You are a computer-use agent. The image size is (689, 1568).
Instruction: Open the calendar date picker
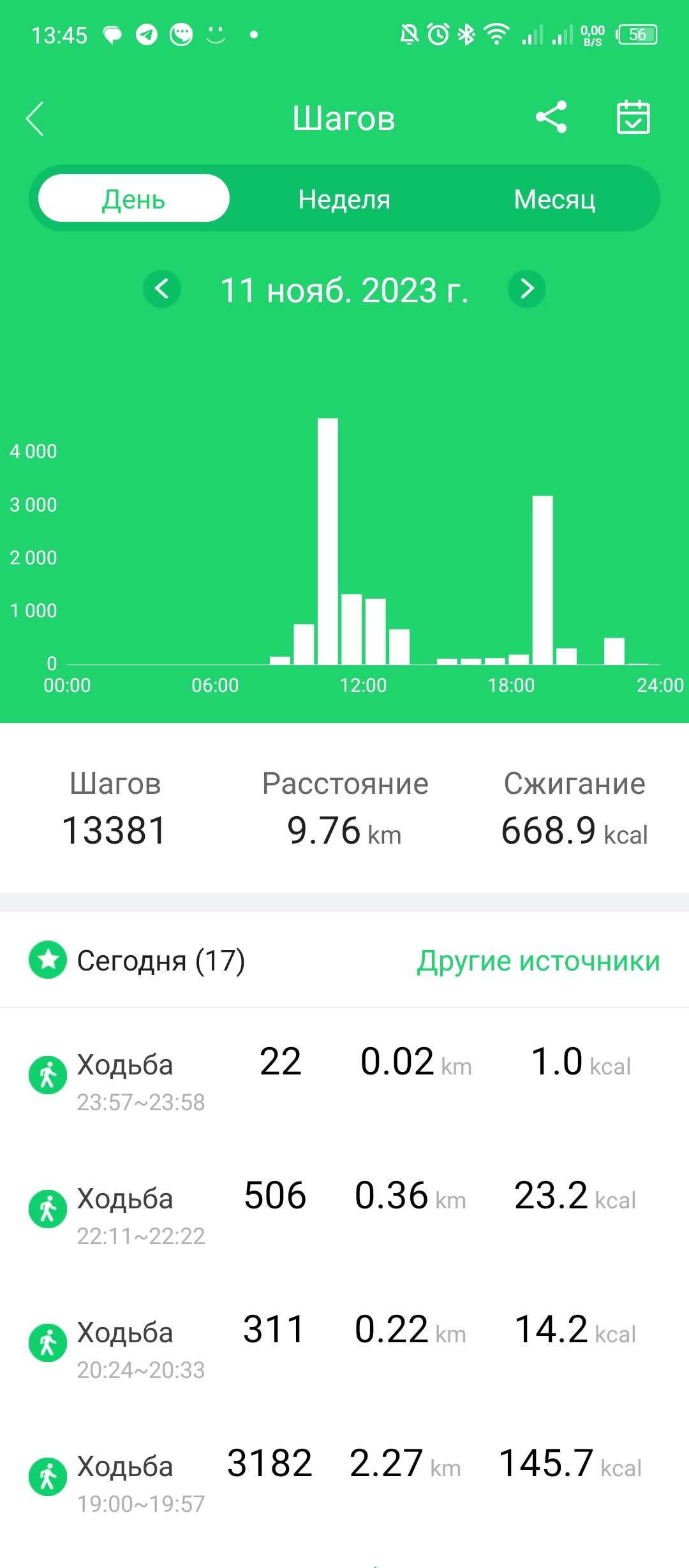pyautogui.click(x=633, y=117)
